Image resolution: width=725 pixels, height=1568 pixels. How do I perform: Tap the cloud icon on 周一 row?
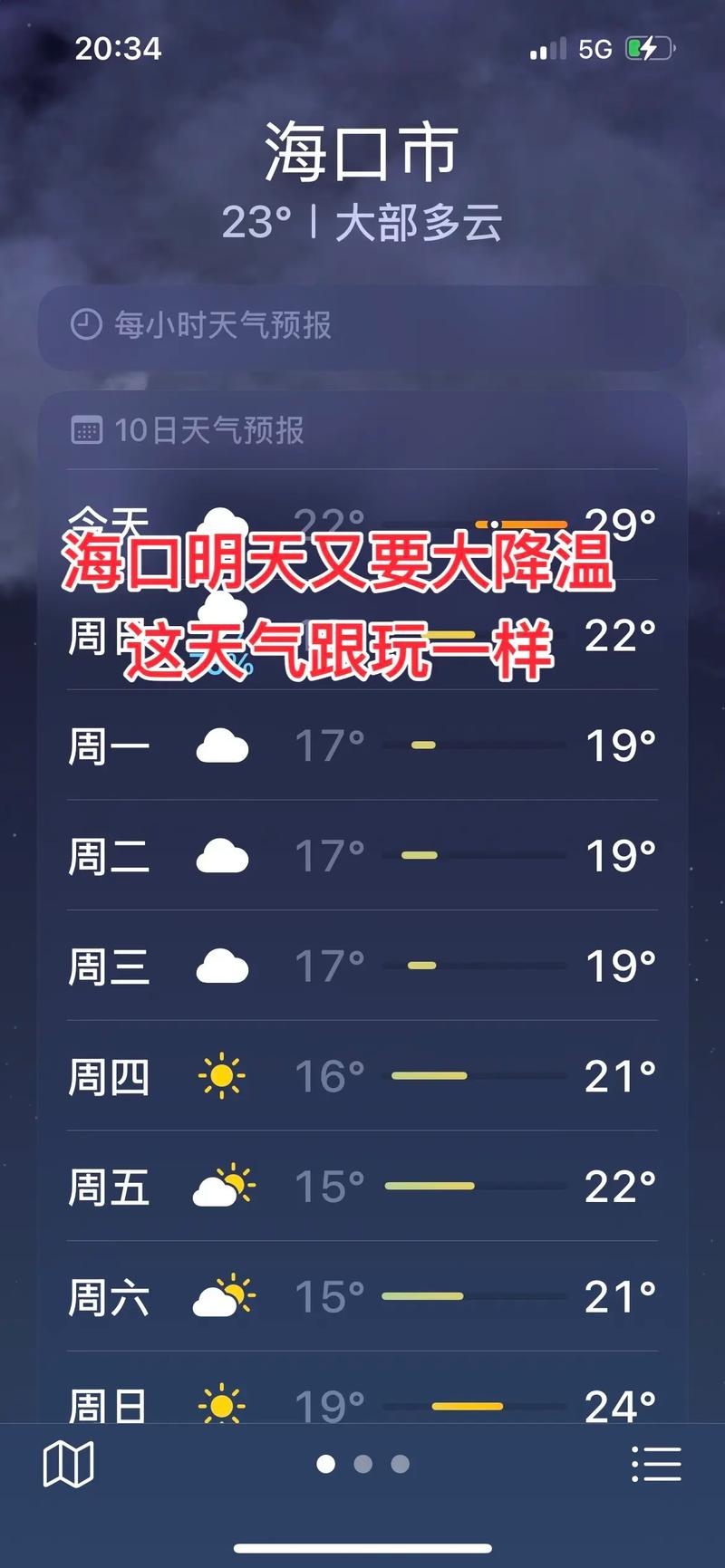(x=222, y=743)
